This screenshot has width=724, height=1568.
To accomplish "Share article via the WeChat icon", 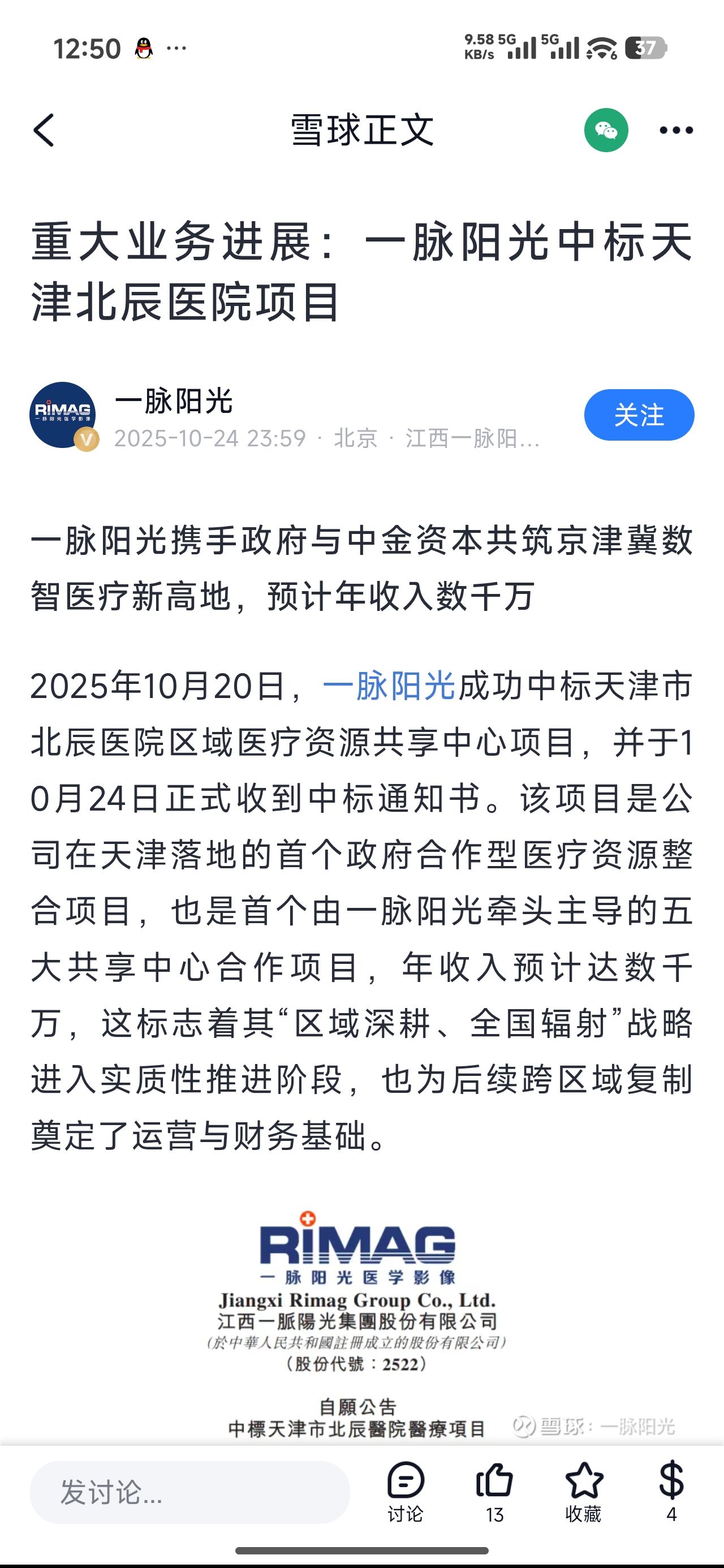I will pyautogui.click(x=606, y=130).
